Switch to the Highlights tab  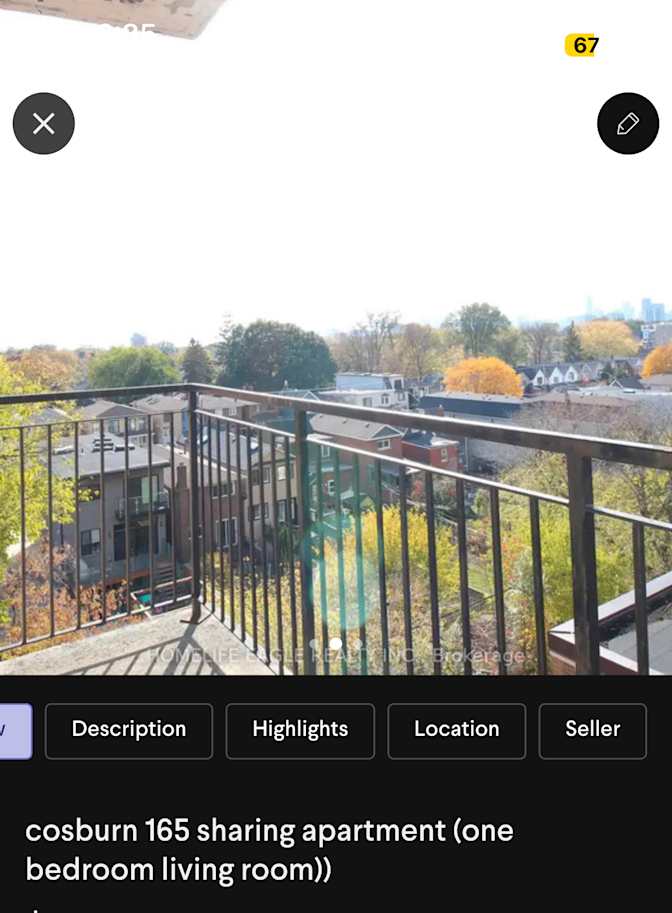[300, 731]
